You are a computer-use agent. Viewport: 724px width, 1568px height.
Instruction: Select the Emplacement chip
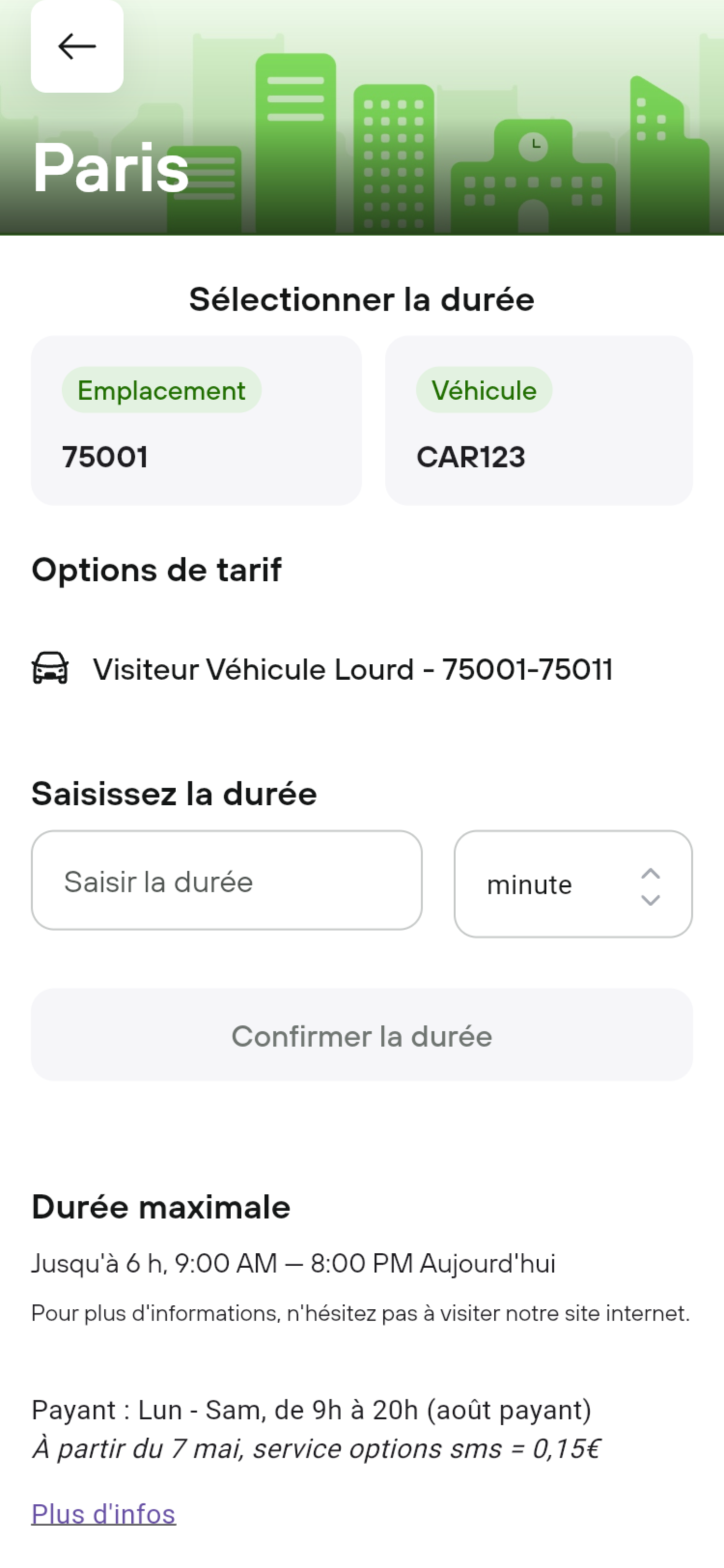(162, 391)
